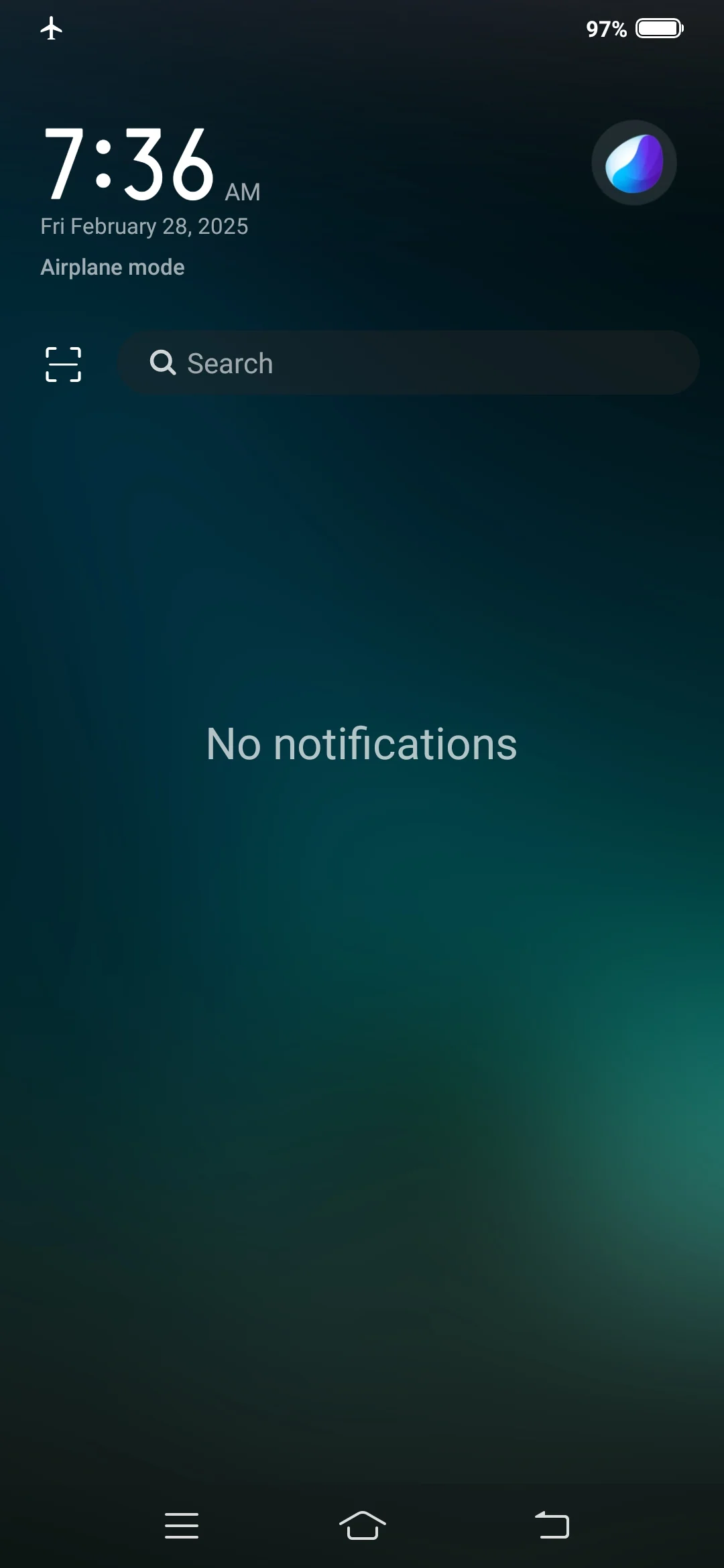Go back with the navigation bar arrow
Image resolution: width=724 pixels, height=1568 pixels.
click(552, 1526)
